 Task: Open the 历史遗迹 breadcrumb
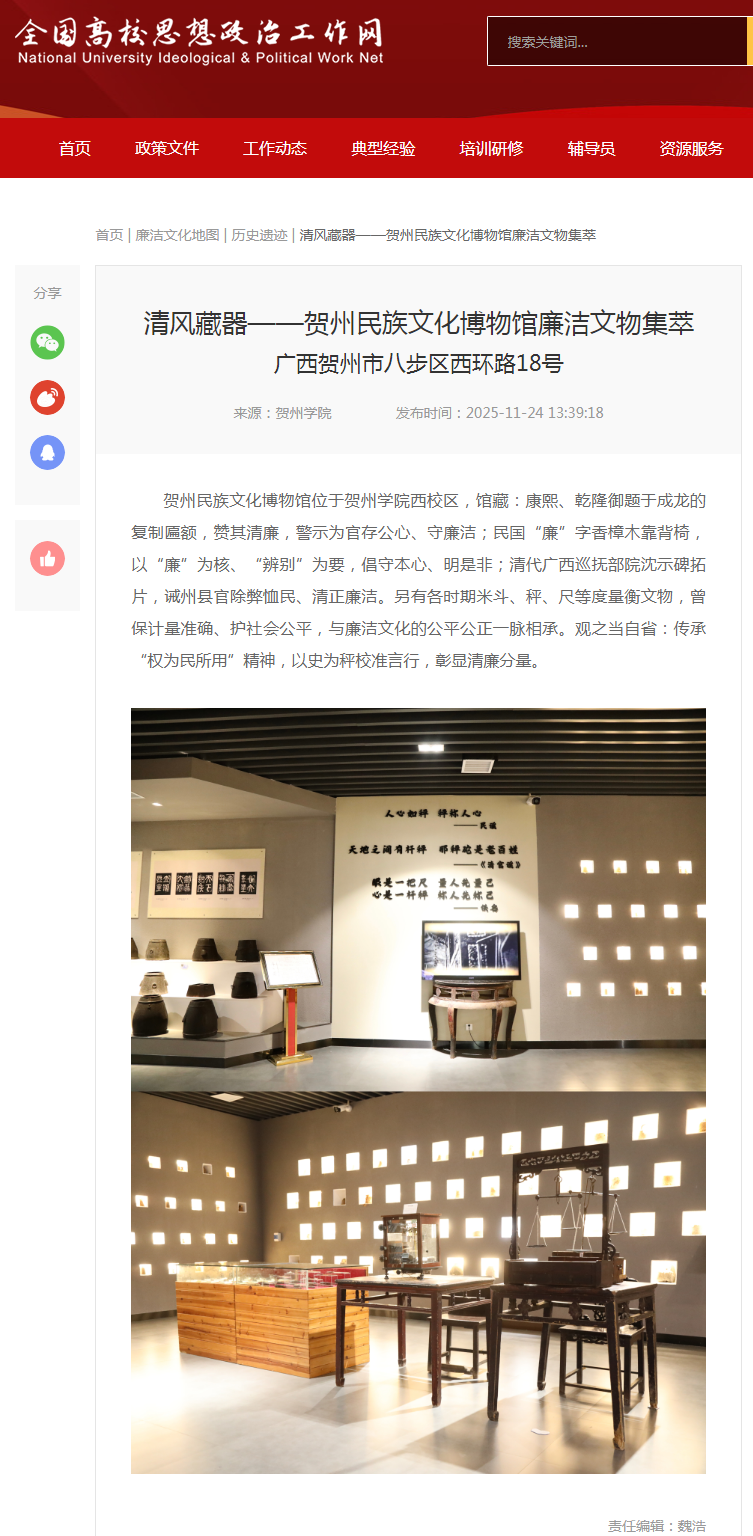coord(259,235)
